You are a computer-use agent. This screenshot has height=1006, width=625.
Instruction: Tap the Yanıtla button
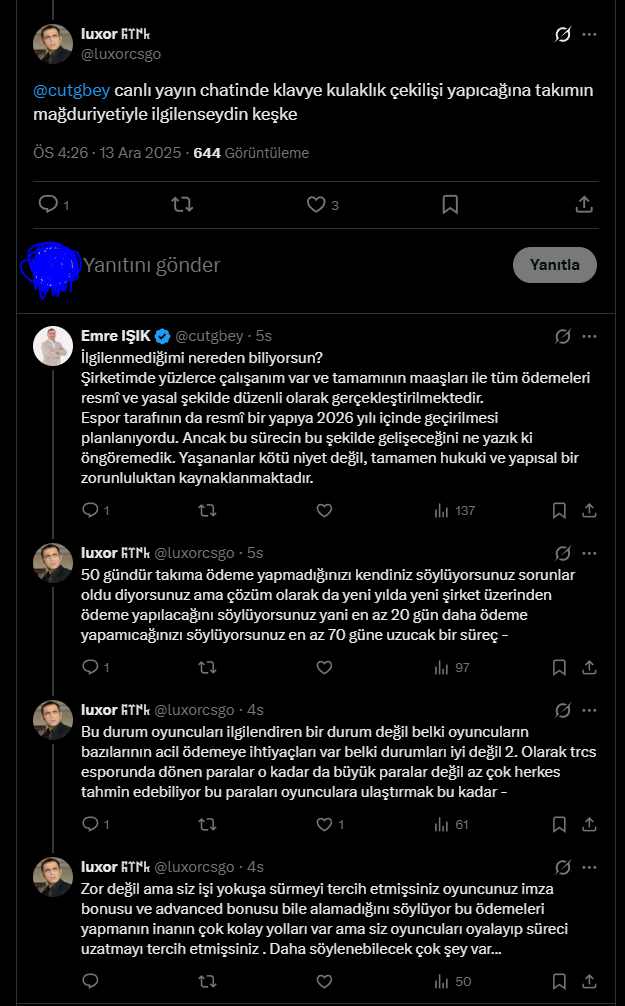click(x=554, y=265)
